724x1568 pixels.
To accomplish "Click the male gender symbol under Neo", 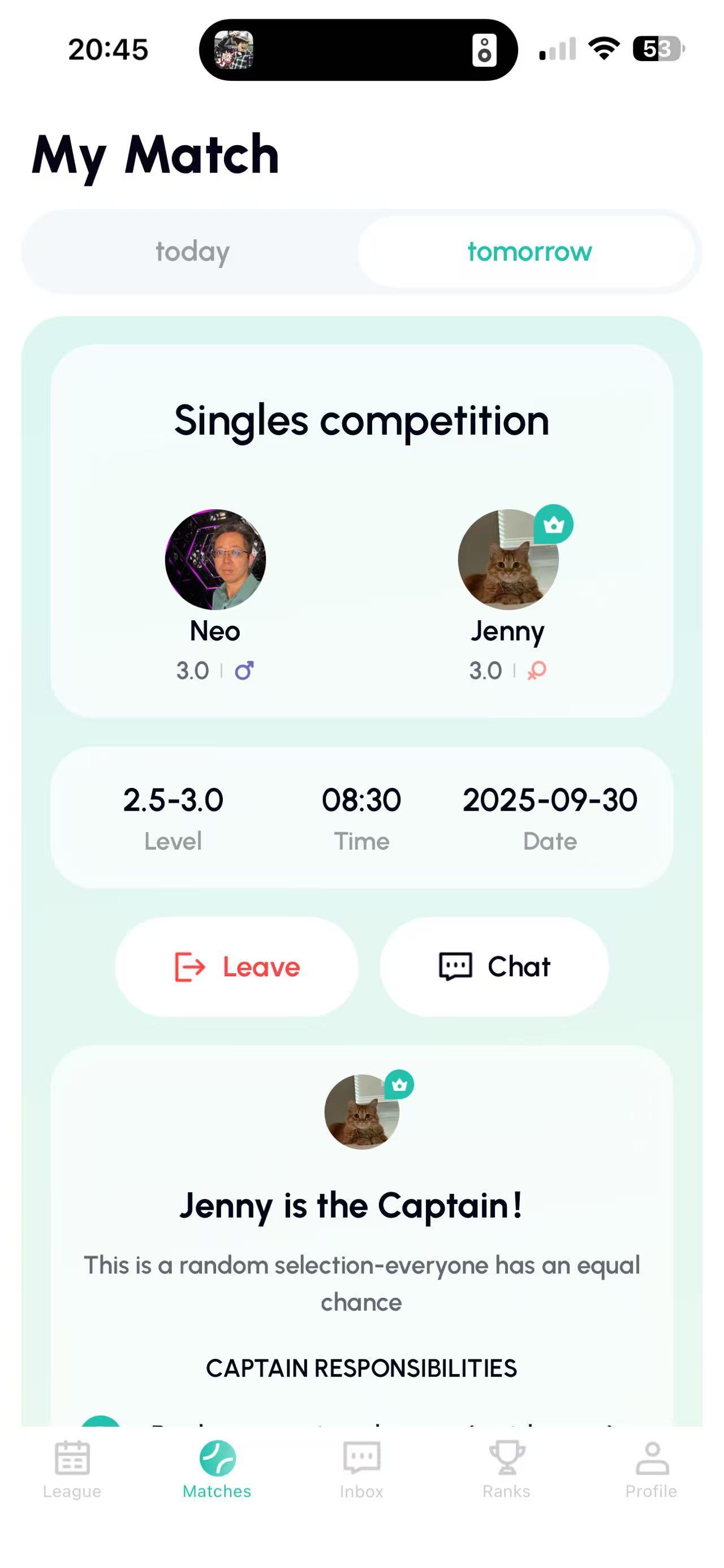I will pyautogui.click(x=243, y=670).
